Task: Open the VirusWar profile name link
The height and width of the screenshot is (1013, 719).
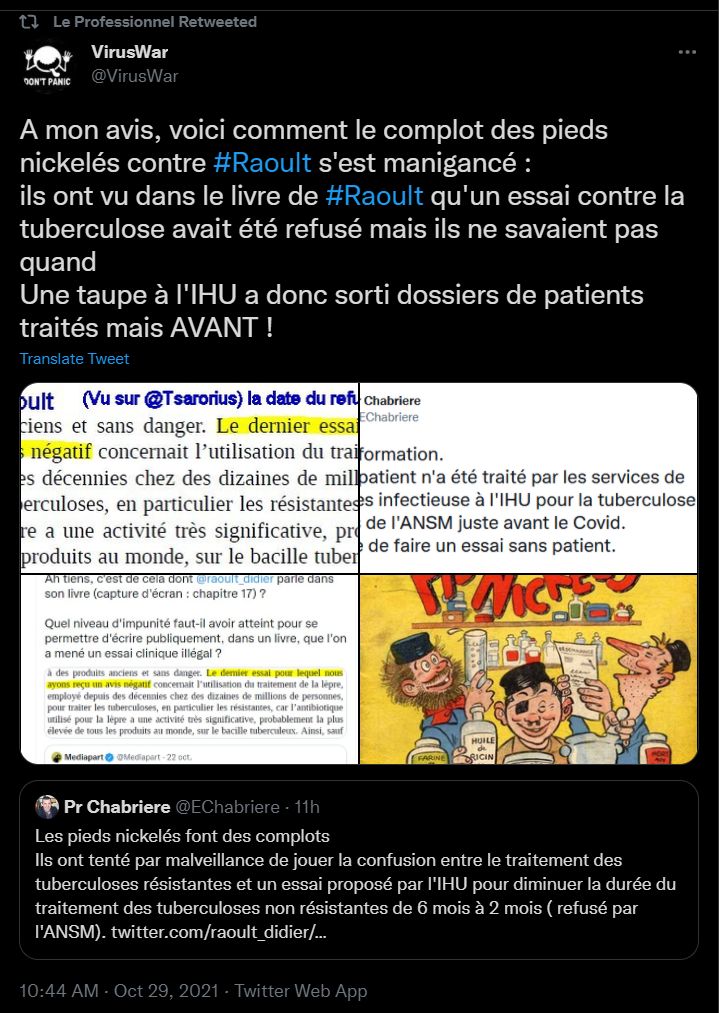Action: point(136,52)
